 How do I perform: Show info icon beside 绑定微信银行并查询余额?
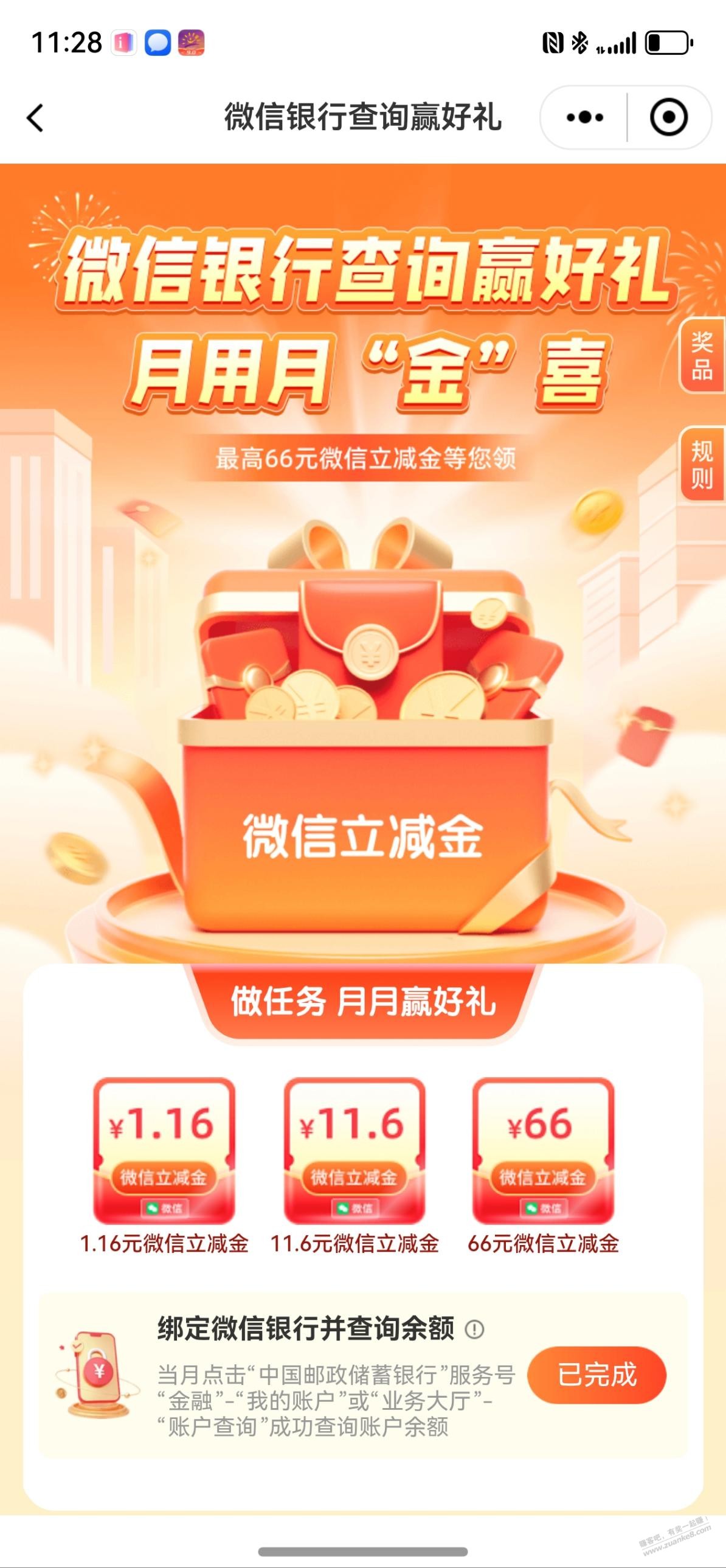click(475, 1329)
